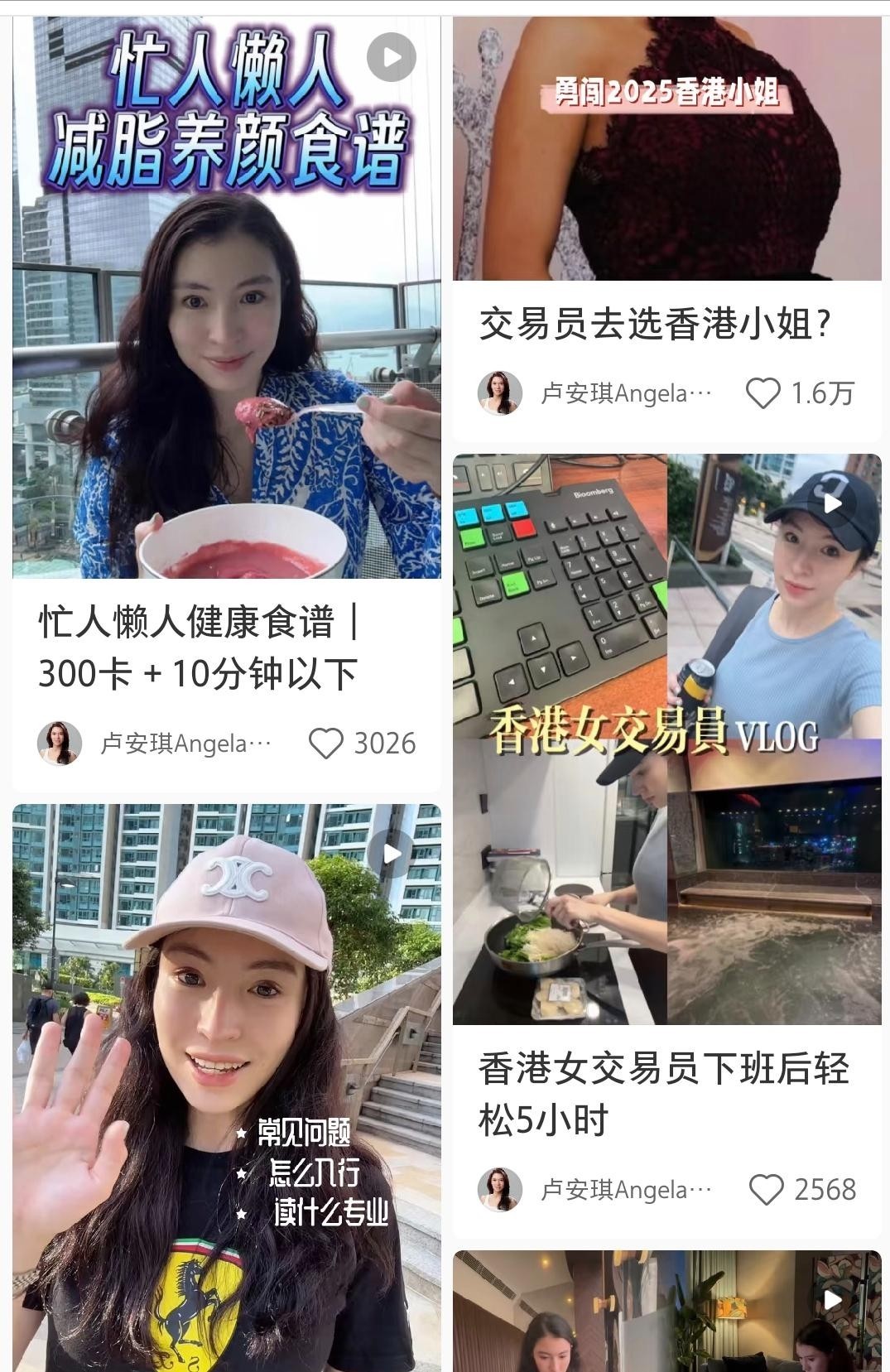Open the 交易员去选香港小姐 post
The height and width of the screenshot is (1372, 890).
(x=666, y=149)
